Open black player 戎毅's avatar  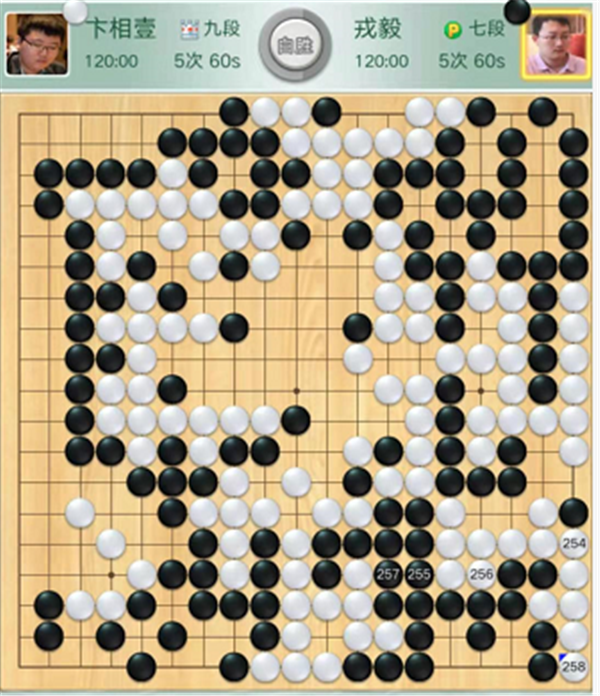[556, 45]
